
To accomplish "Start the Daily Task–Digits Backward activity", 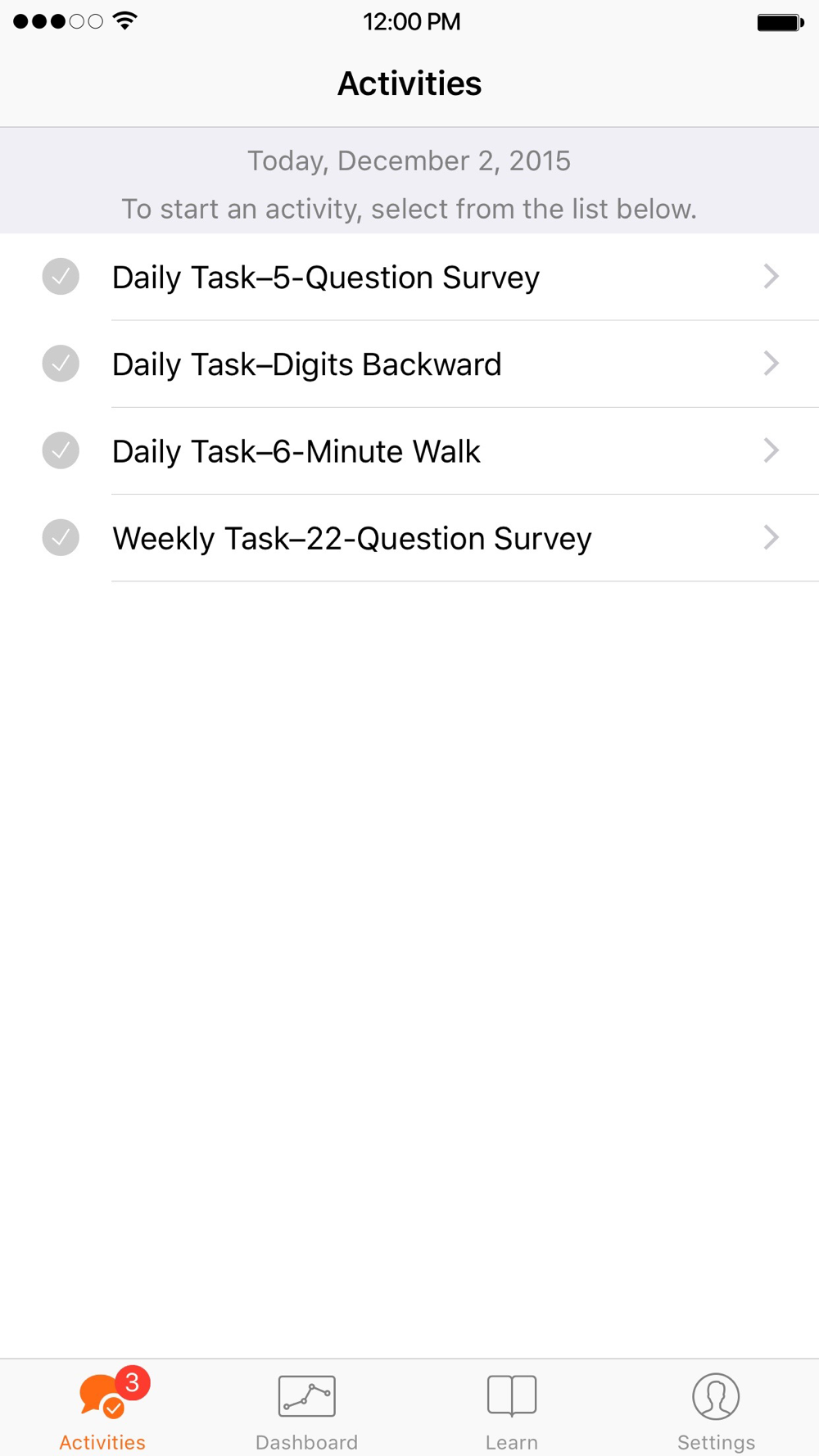I will (x=409, y=364).
